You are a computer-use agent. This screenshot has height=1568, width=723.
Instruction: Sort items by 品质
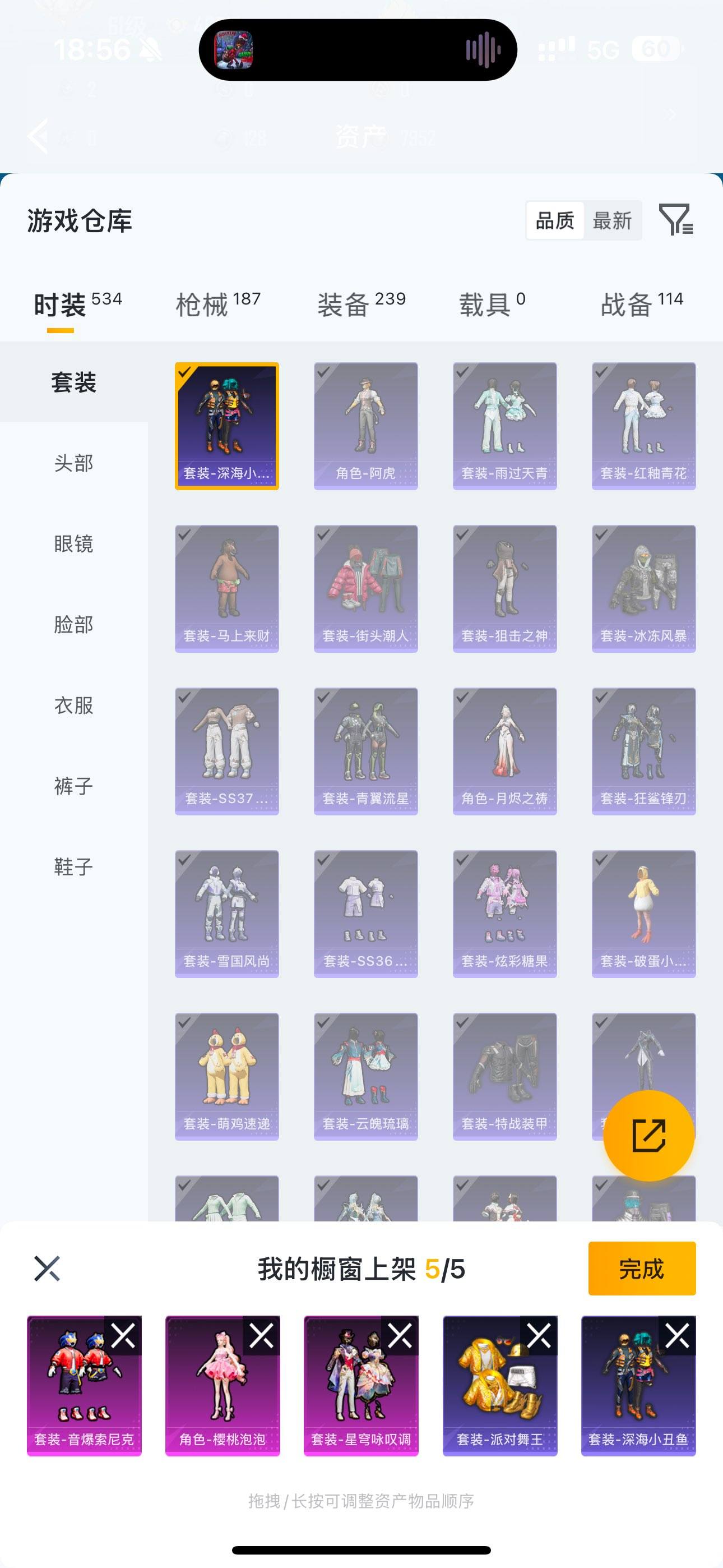tap(554, 220)
